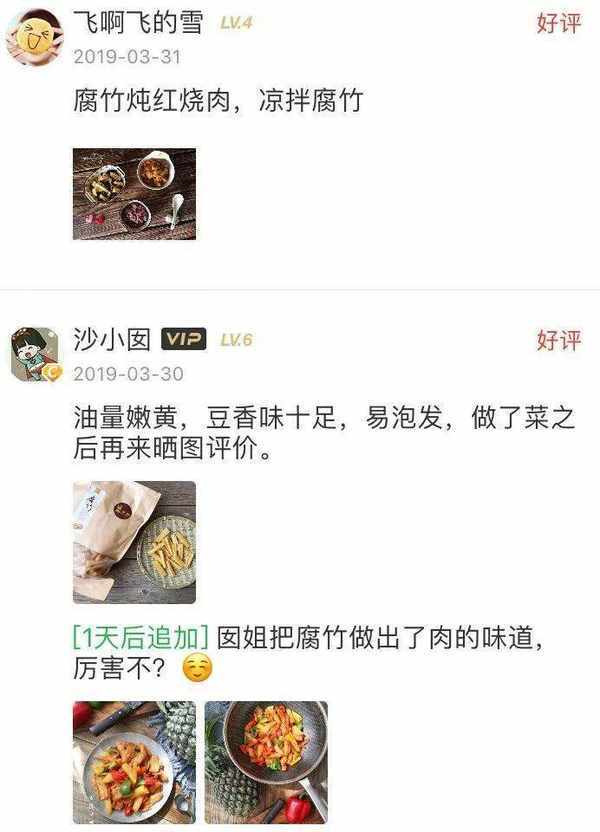This screenshot has width=600, height=832.
Task: Open 沙小囡's profile avatar
Action: point(34,354)
